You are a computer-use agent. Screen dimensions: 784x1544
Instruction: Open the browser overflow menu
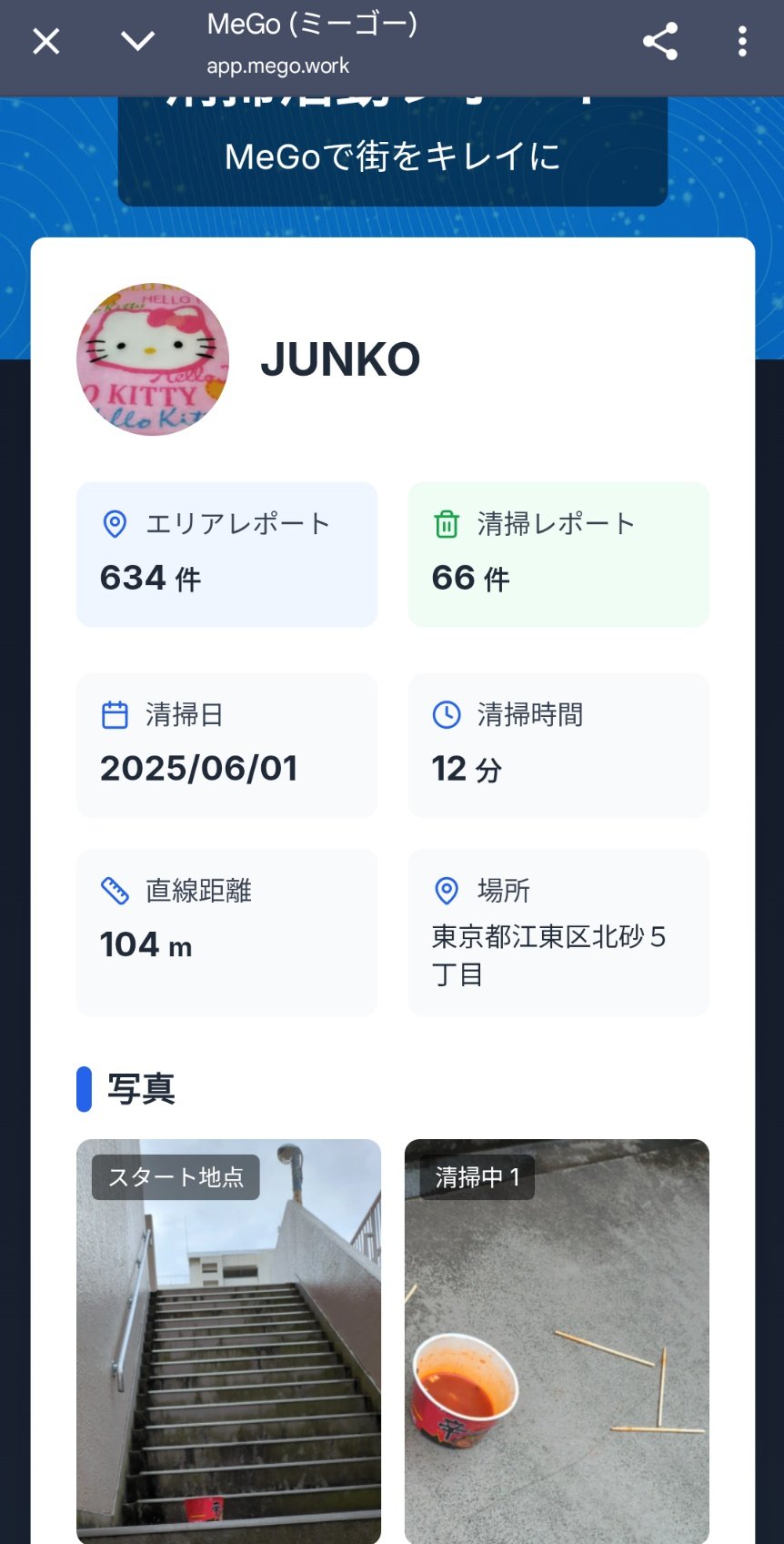tap(742, 42)
